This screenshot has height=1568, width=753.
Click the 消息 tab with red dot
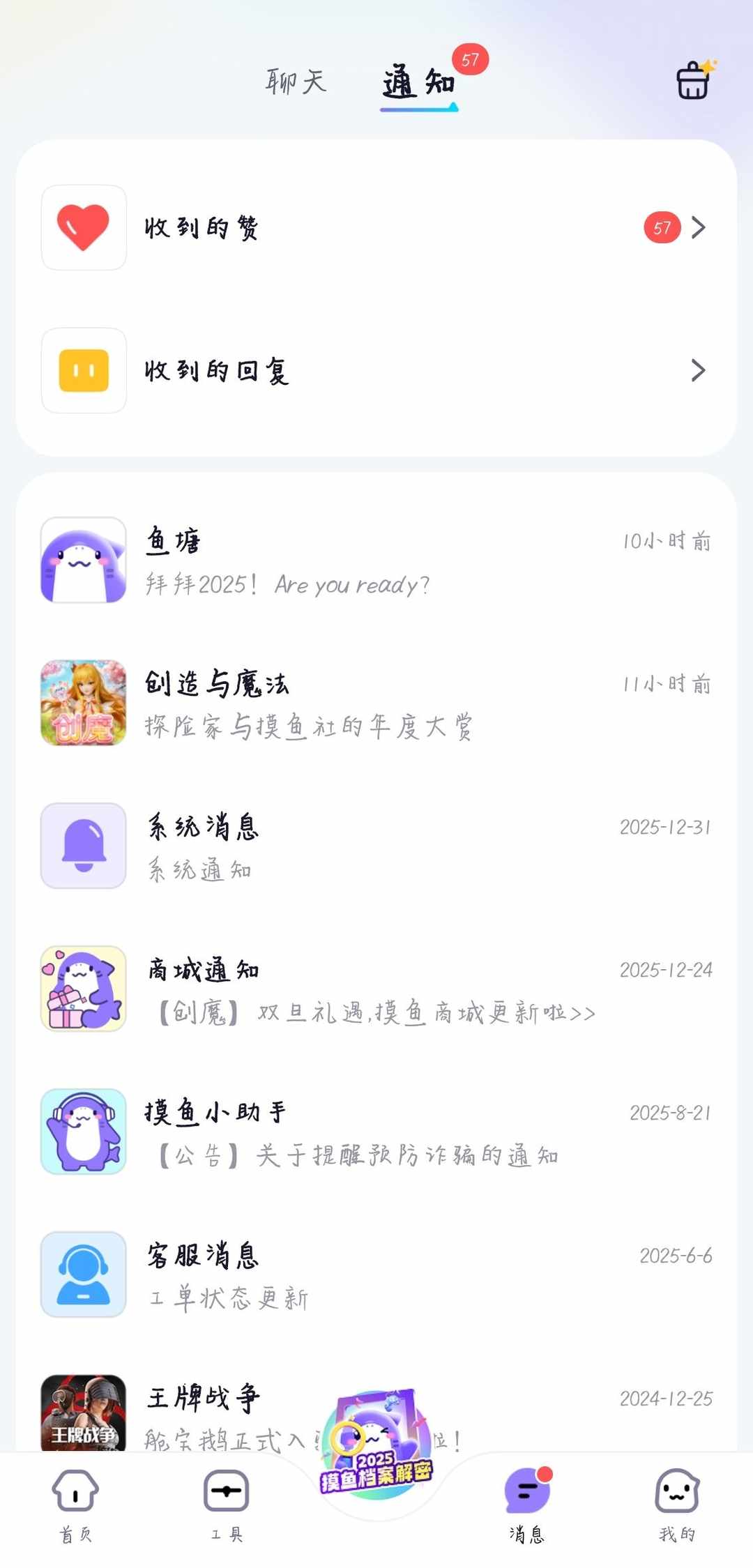[526, 1506]
